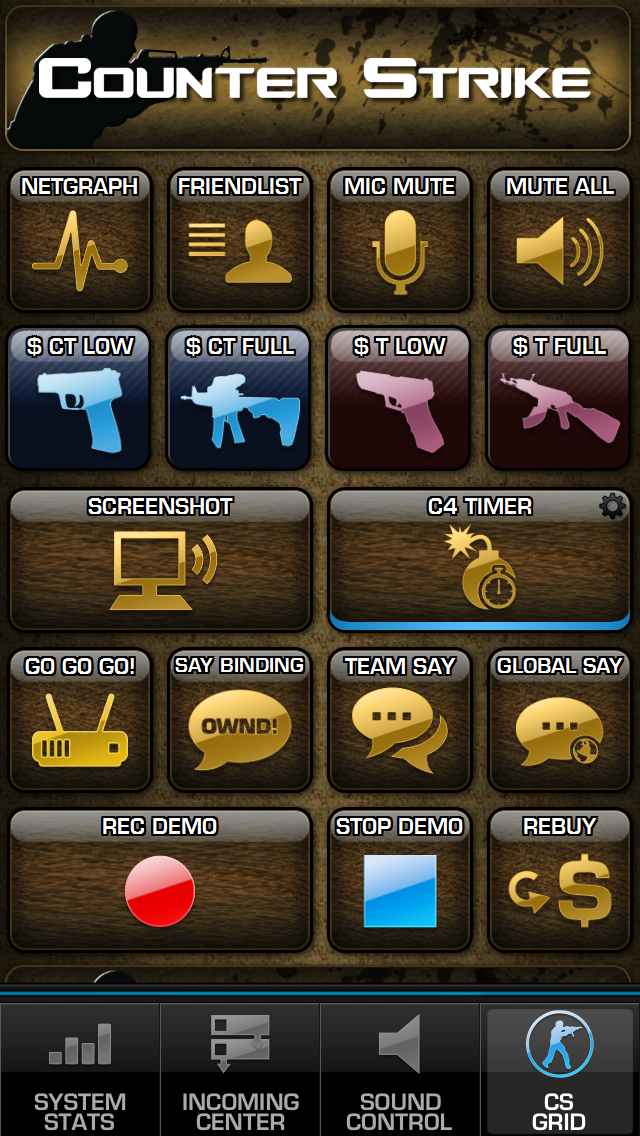Hit STOP DEMO
The image size is (640, 1136).
(x=400, y=880)
